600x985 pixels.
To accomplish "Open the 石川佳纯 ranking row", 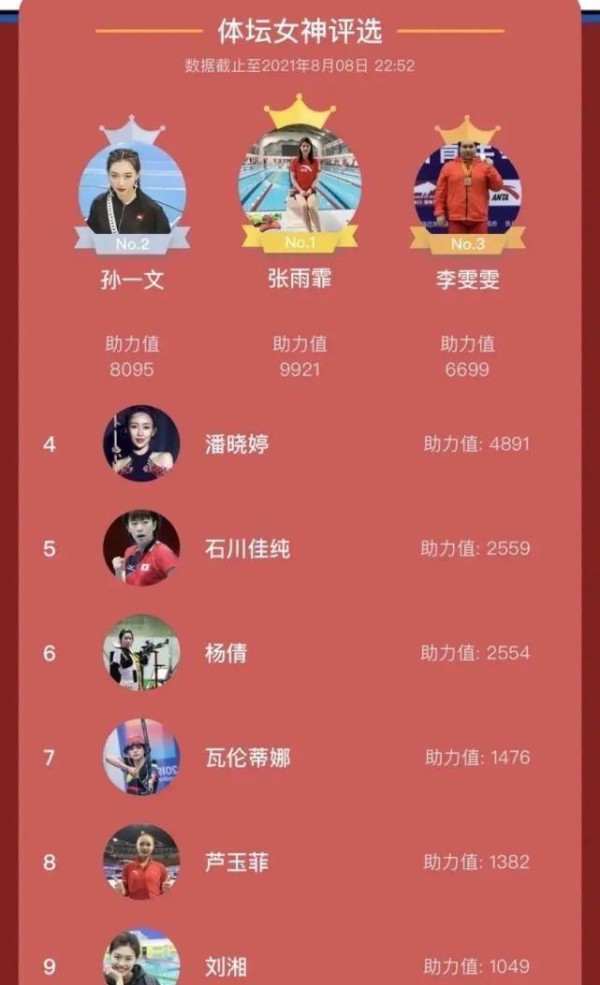I will tap(300, 548).
